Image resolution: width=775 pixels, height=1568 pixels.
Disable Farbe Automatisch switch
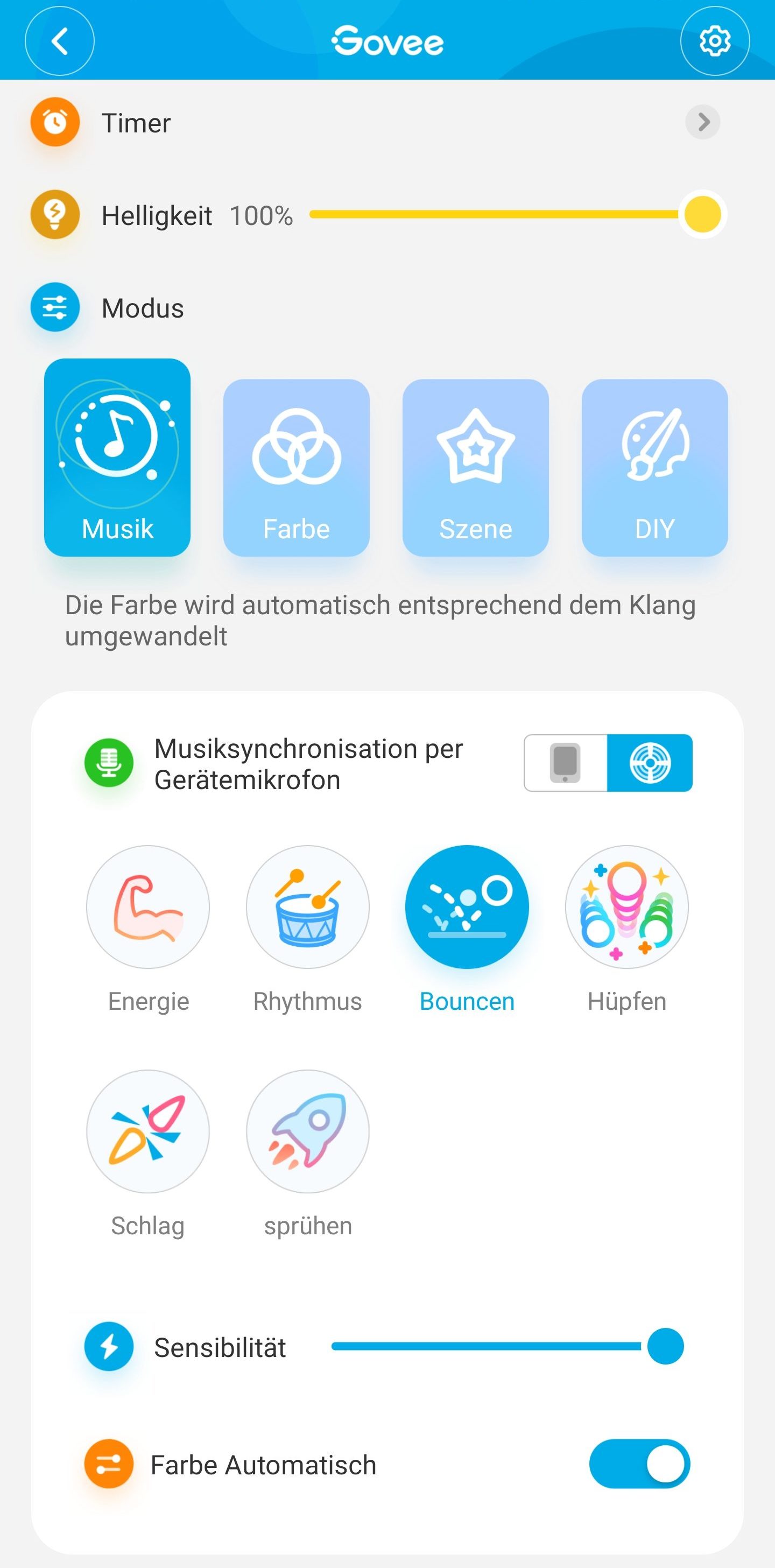point(639,1464)
